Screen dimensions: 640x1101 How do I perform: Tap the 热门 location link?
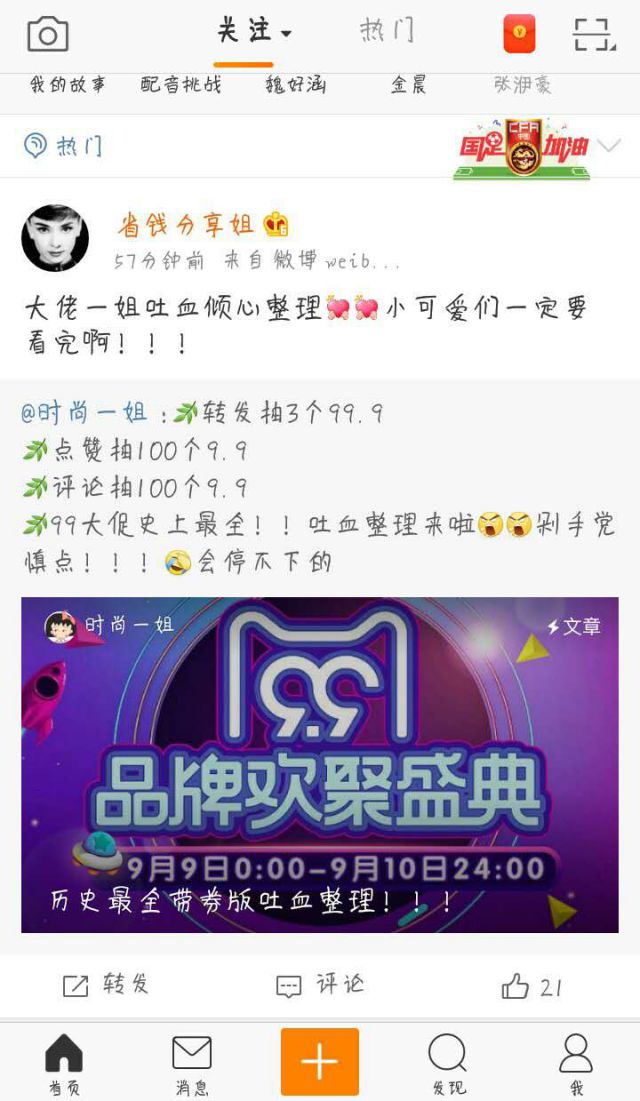[x=64, y=146]
